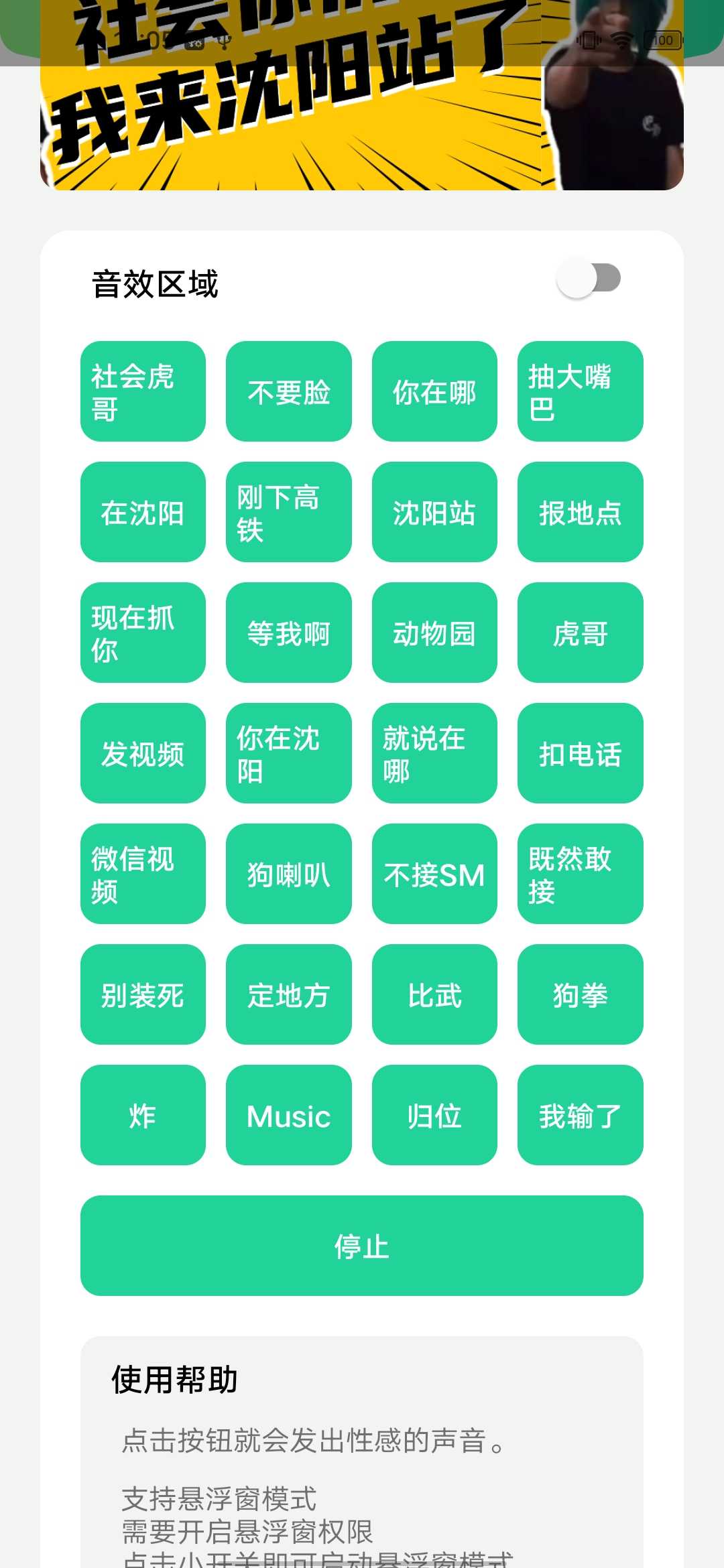Play the 不要脸 sound effect
The width and height of the screenshot is (724, 1568).
coord(288,391)
